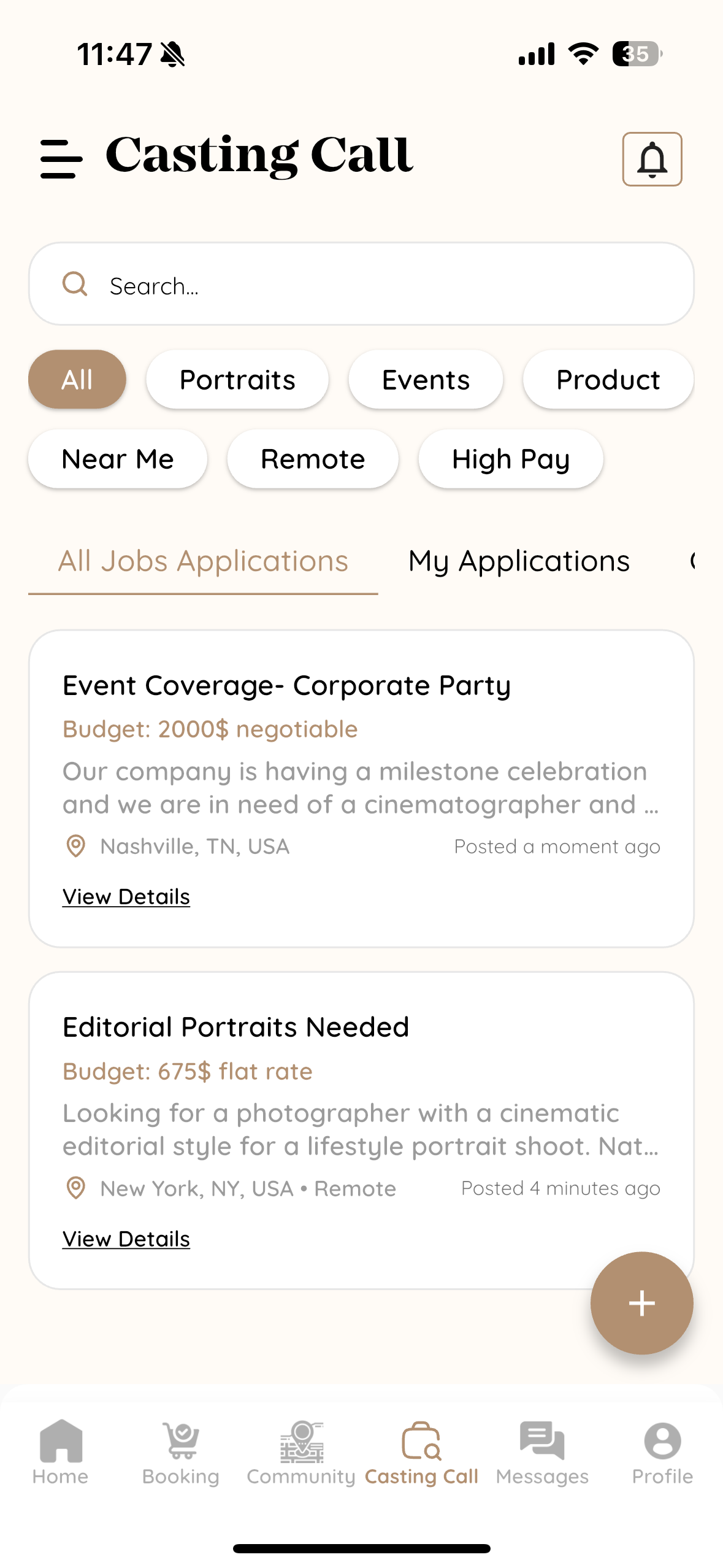723x1568 pixels.
Task: Click the Search input field
Action: 361,284
